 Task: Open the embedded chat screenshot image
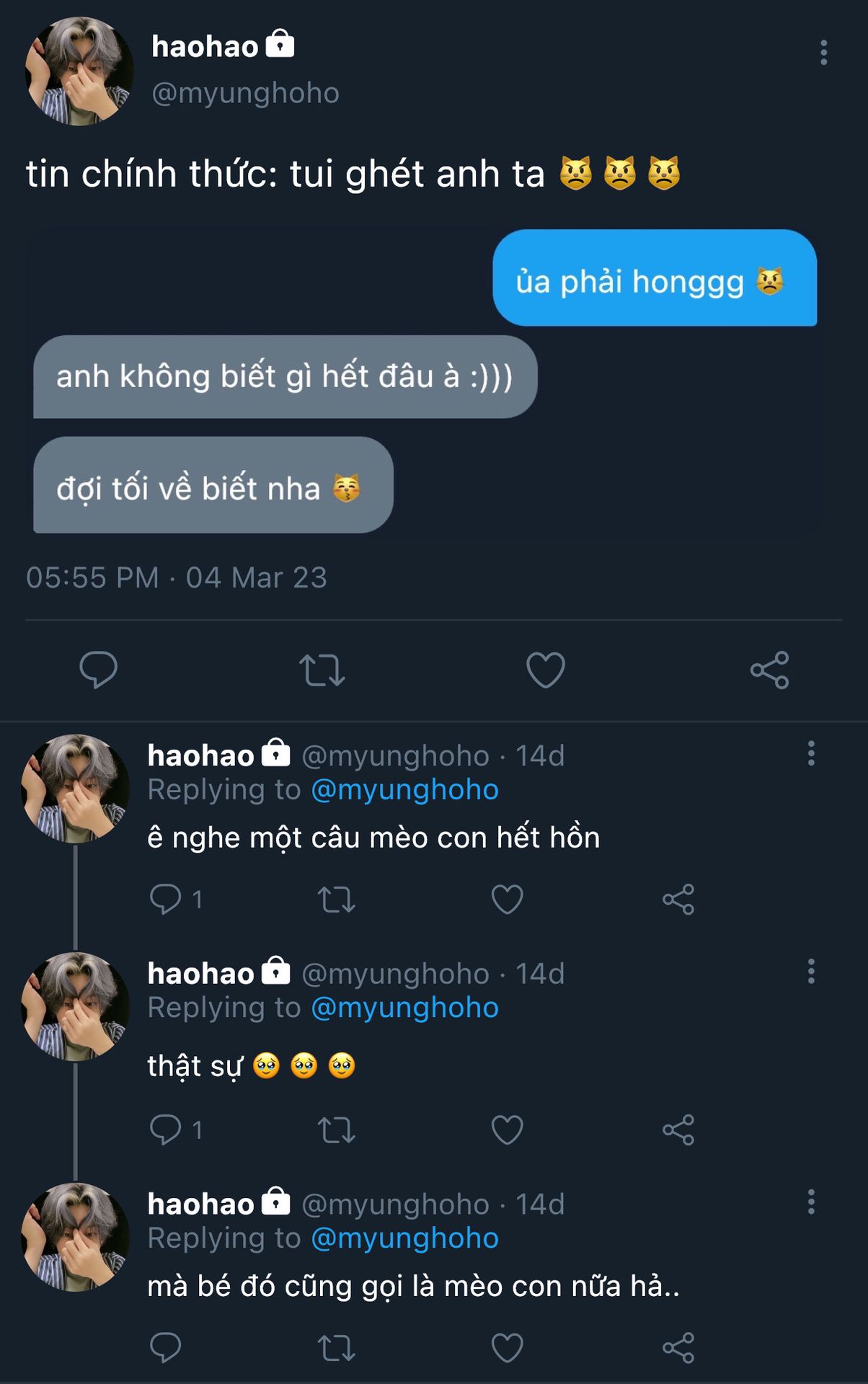425,382
